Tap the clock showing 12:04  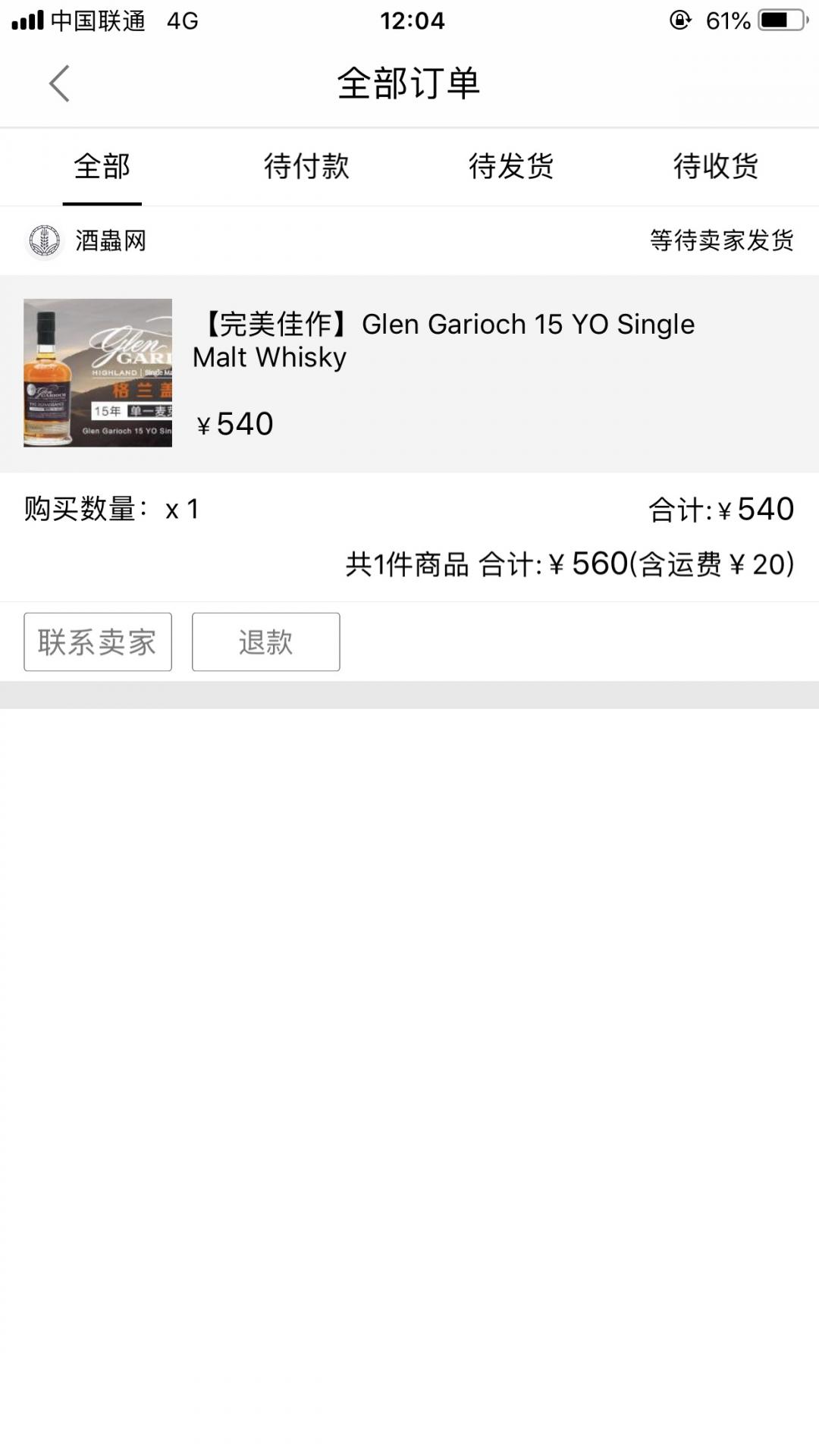coord(409,20)
